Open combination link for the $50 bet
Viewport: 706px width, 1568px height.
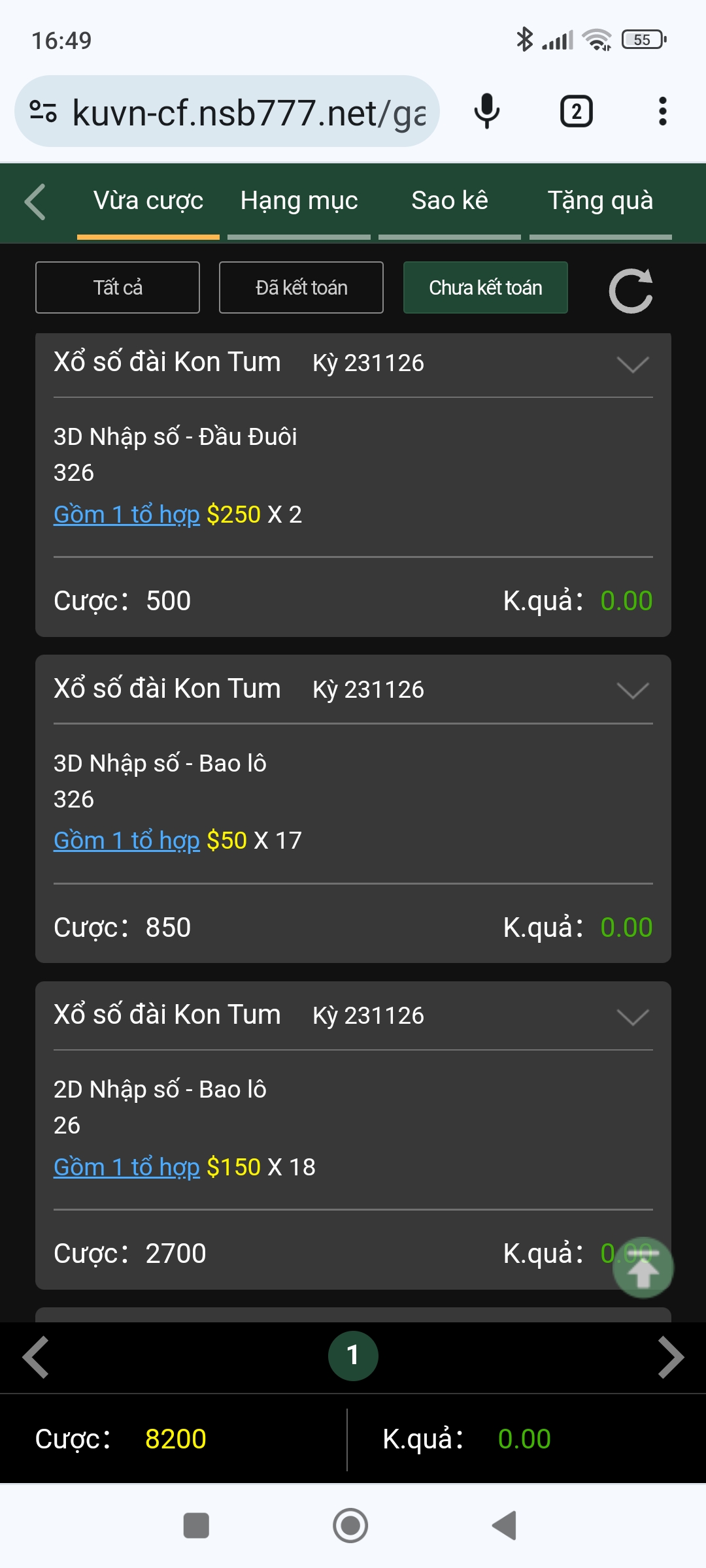coord(126,841)
